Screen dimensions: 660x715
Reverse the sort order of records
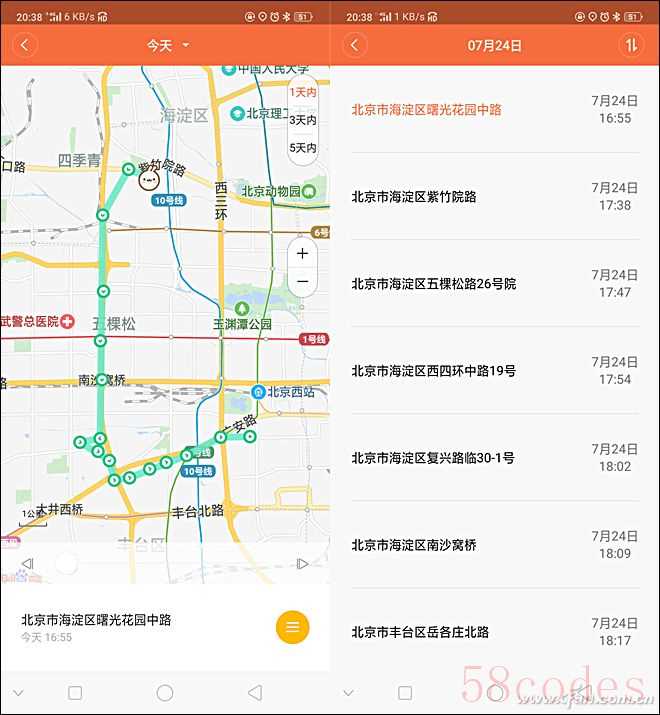[x=630, y=45]
